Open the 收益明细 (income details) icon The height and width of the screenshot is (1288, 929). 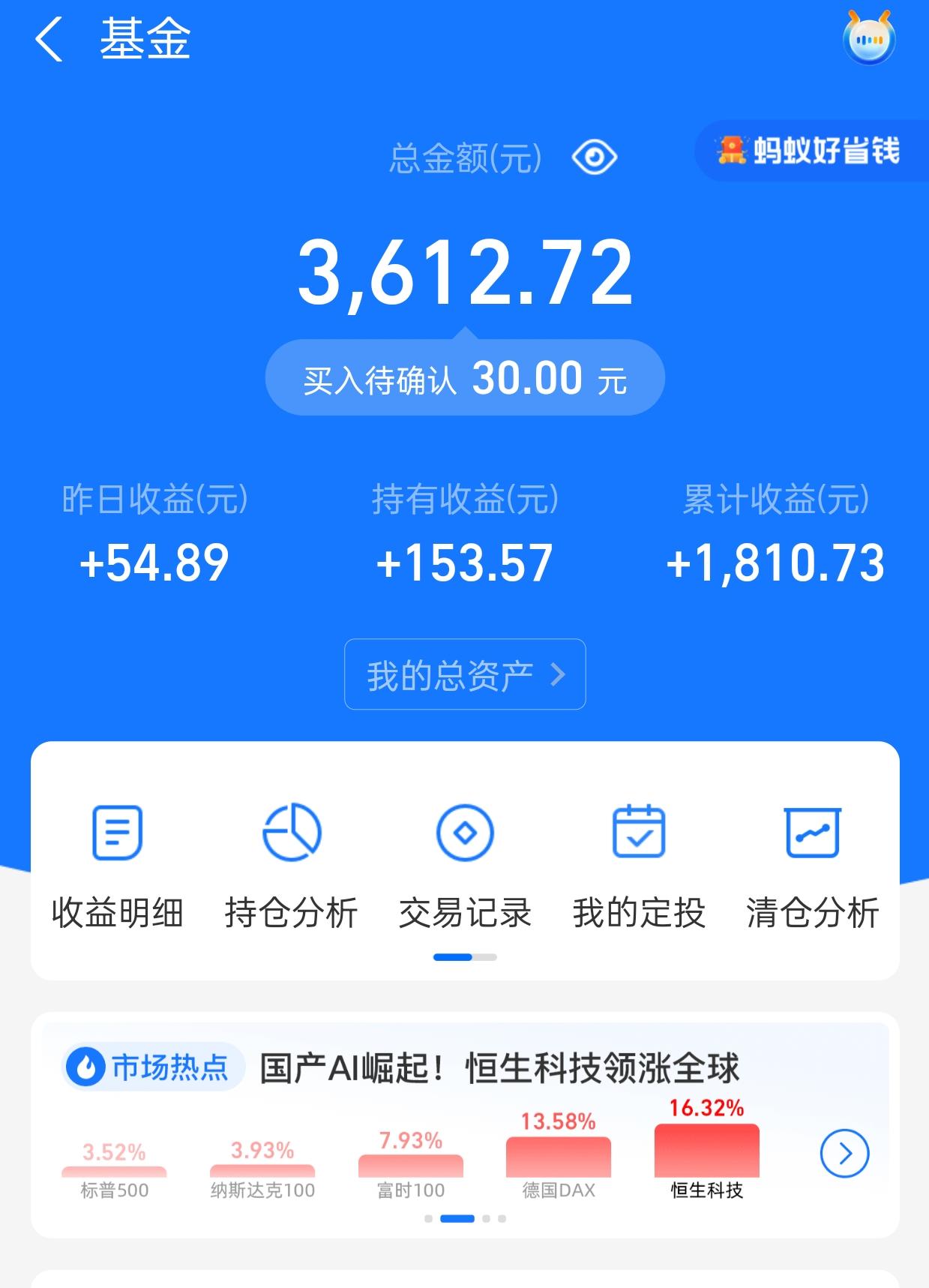tap(116, 831)
